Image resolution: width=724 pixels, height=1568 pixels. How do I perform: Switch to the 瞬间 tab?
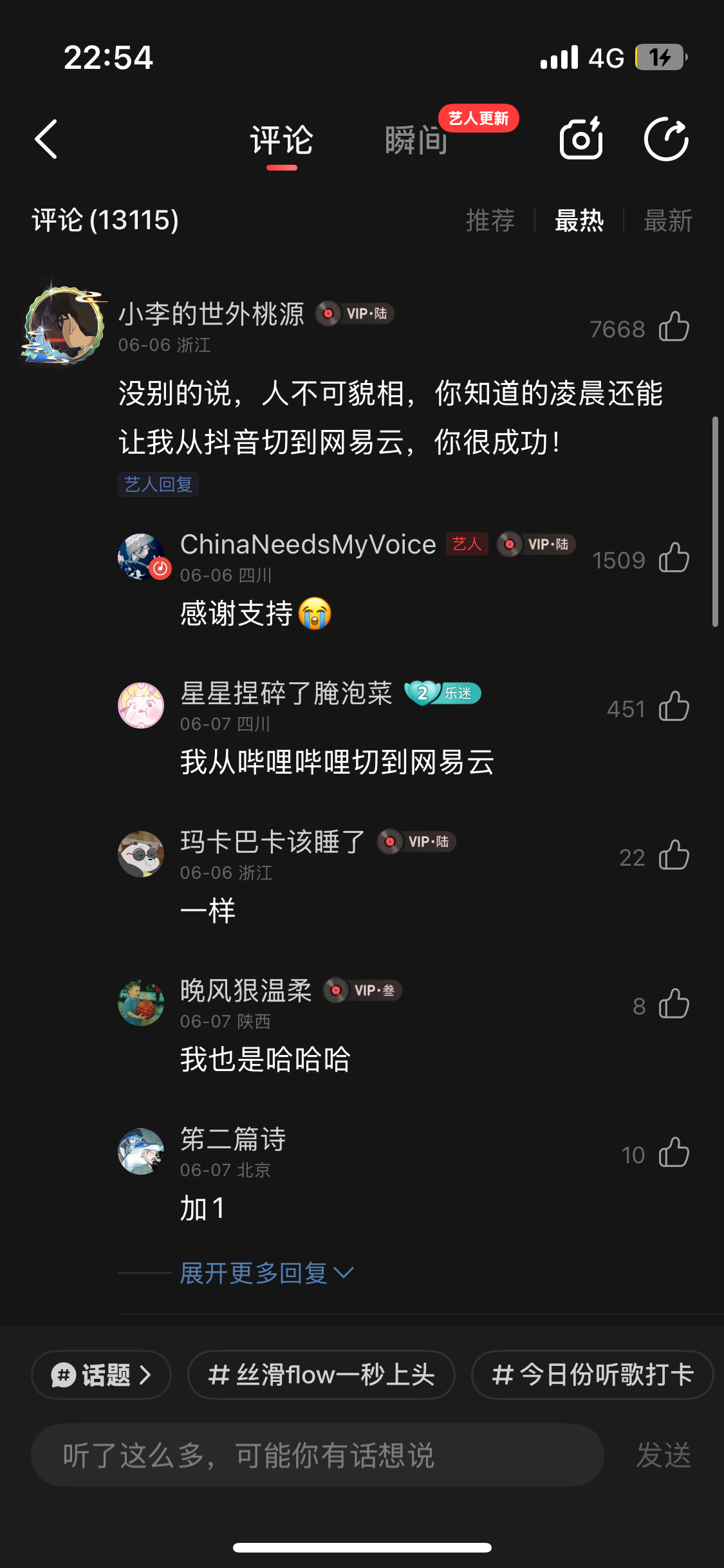coord(416,140)
